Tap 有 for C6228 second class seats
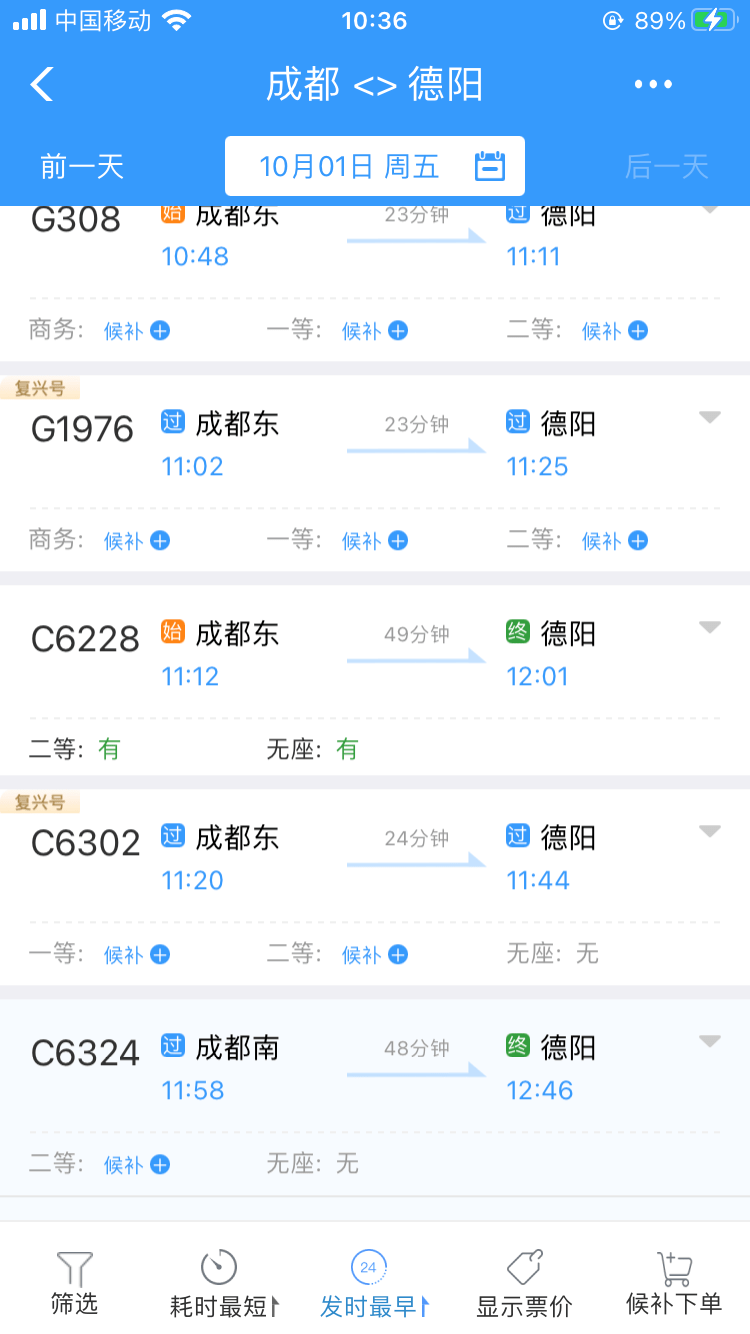This screenshot has height=1334, width=750. (x=110, y=747)
